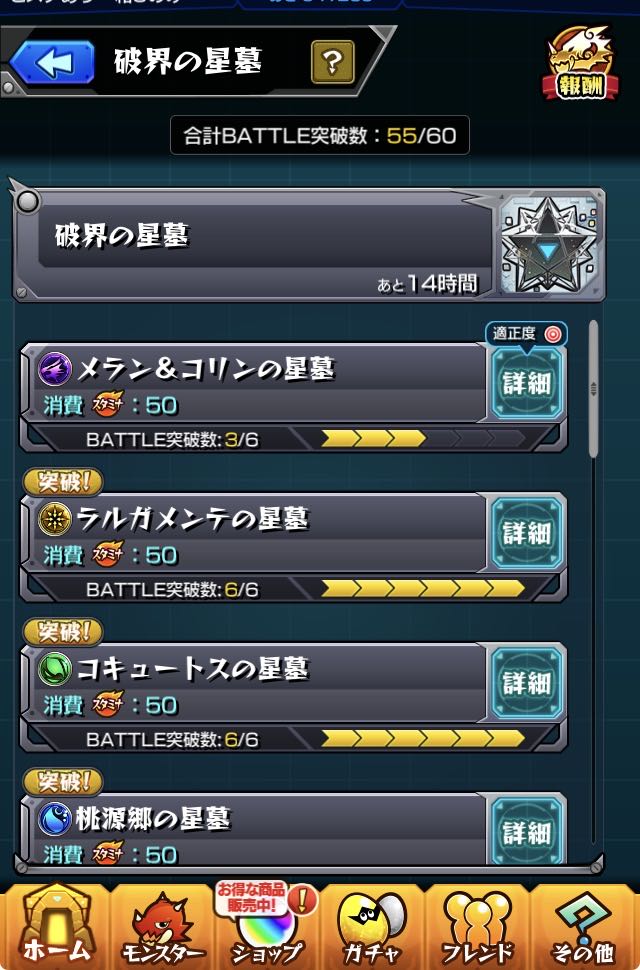Open the 報酬 rewards icon
Viewport: 640px width, 970px height.
(x=581, y=64)
